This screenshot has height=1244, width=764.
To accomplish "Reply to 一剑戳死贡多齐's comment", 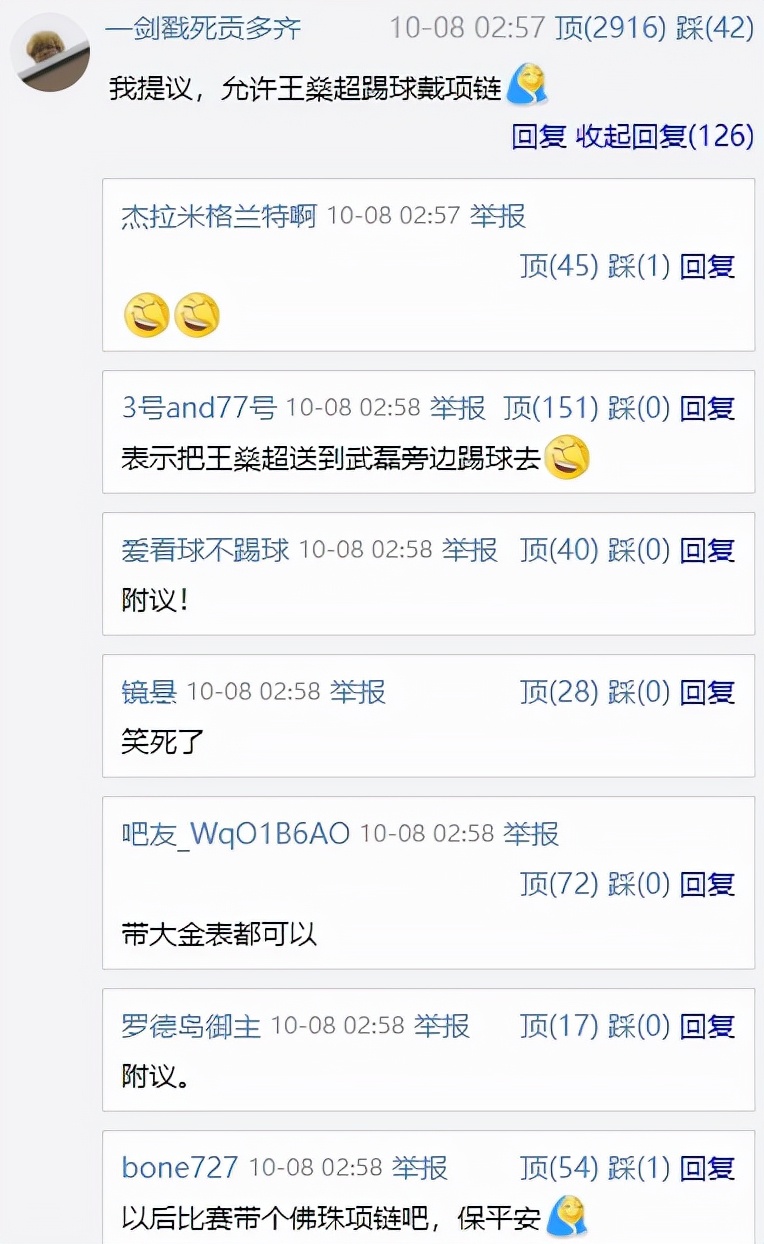I will (539, 136).
